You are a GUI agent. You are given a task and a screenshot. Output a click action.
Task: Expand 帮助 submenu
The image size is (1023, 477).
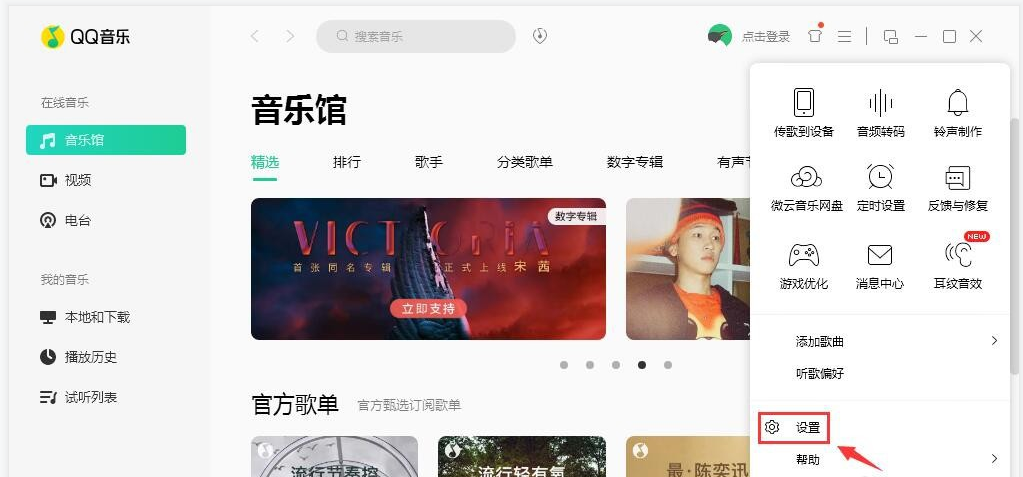click(880, 459)
